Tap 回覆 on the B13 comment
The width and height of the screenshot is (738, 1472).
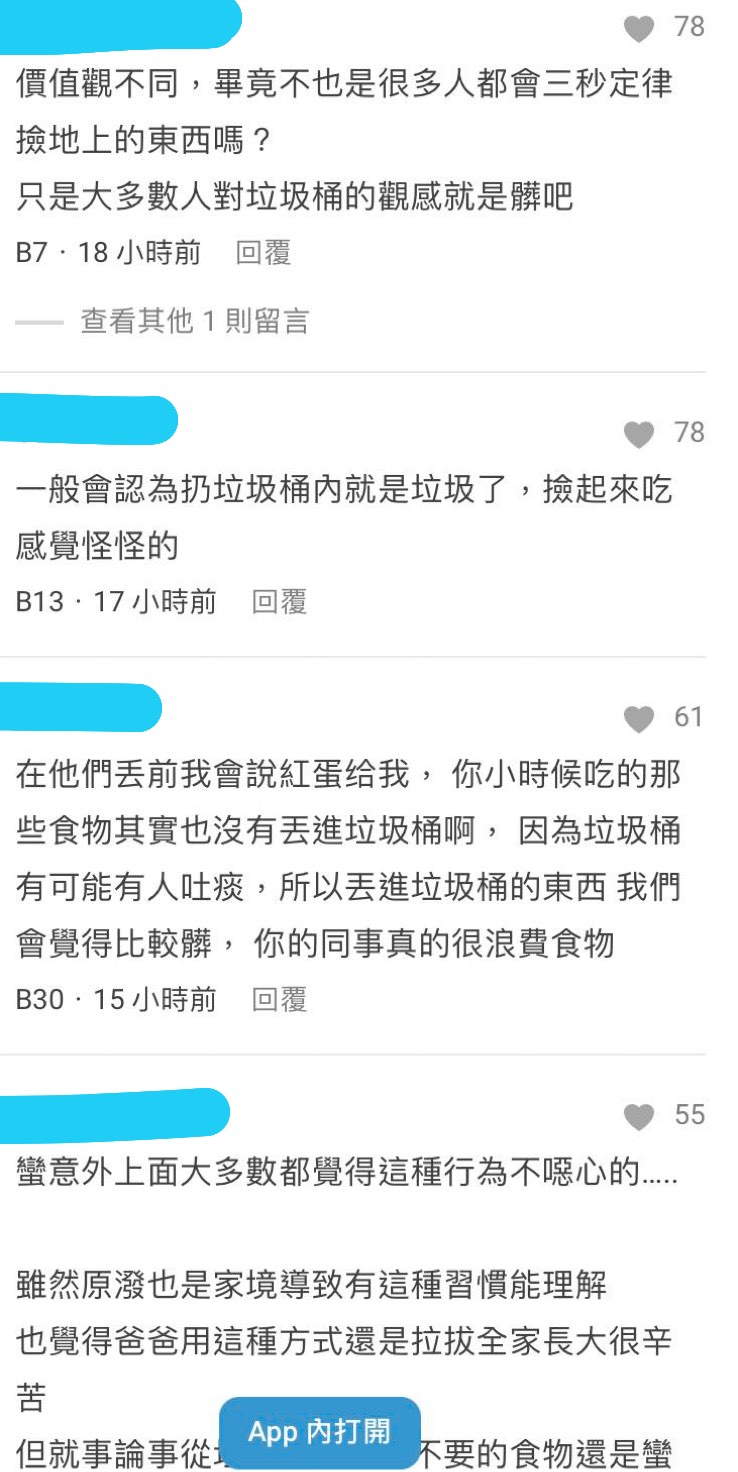[279, 601]
